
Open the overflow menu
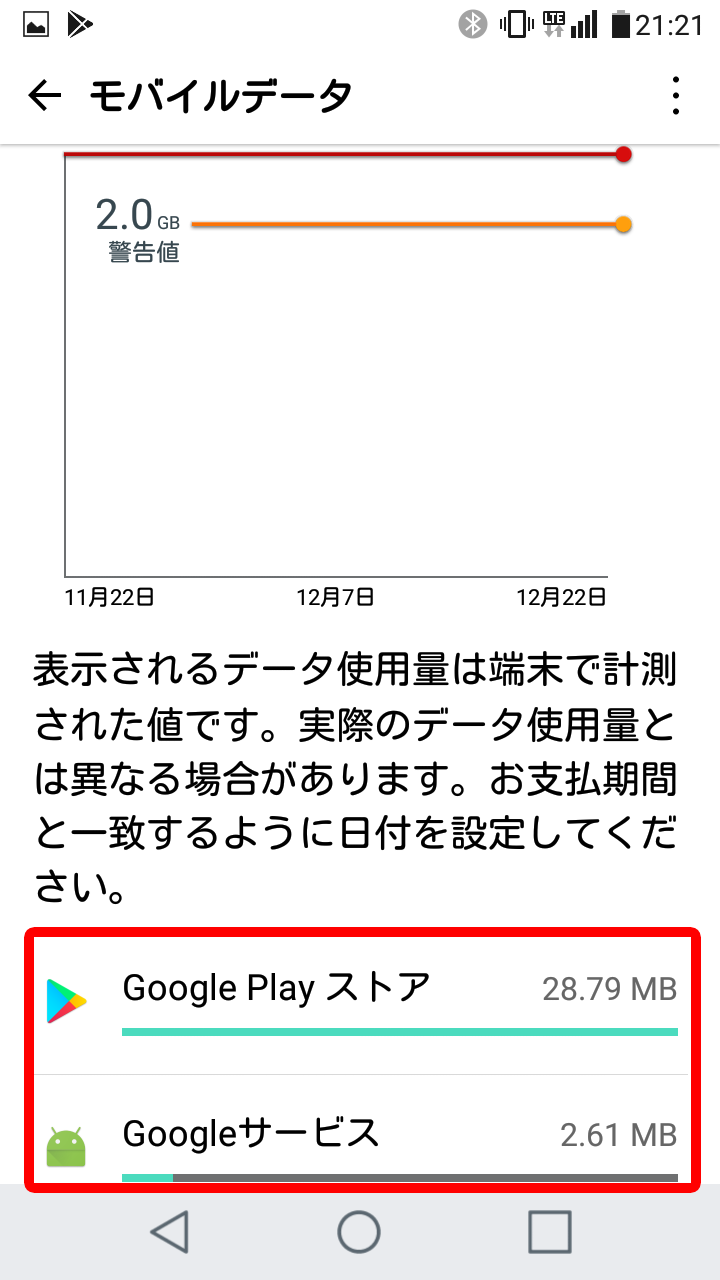coord(677,96)
